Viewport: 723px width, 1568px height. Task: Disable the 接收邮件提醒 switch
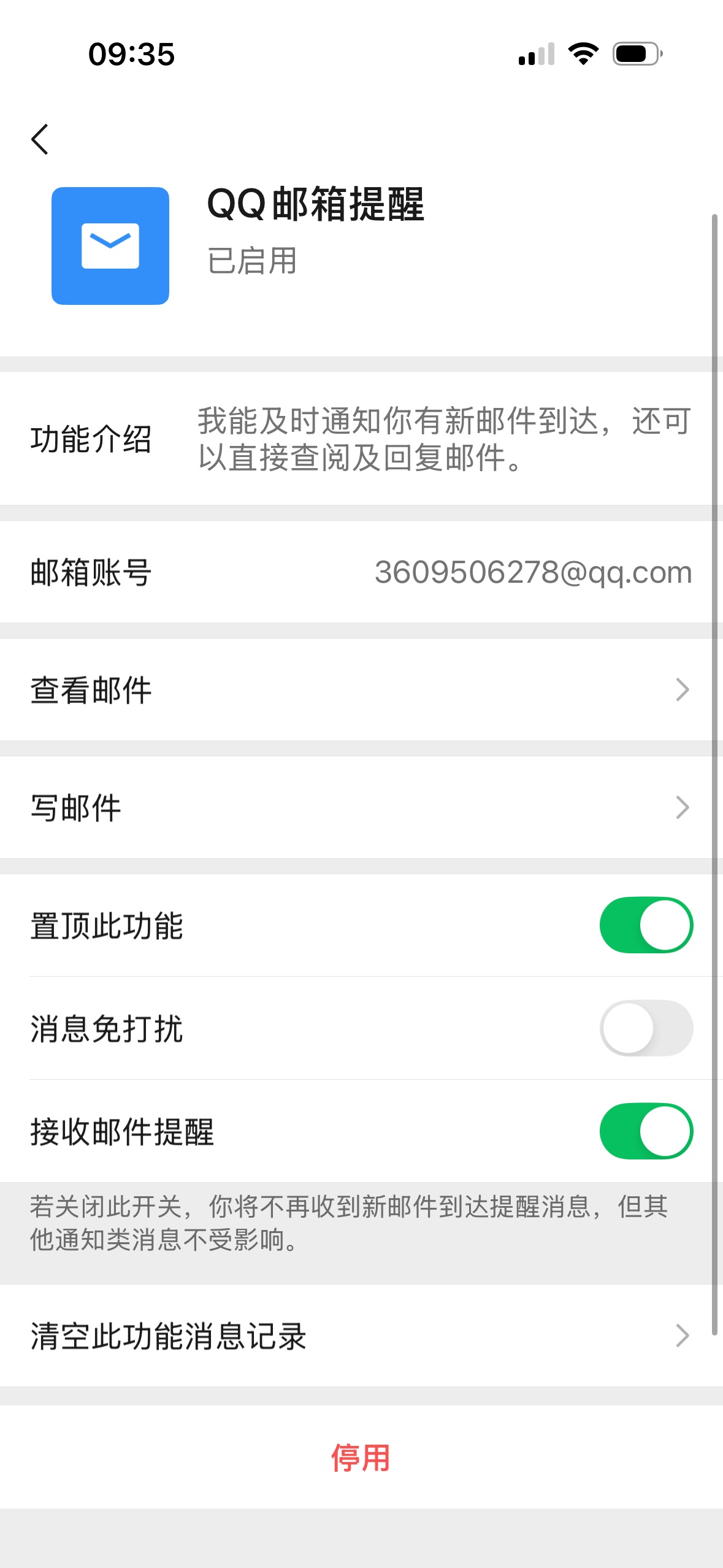[x=646, y=1131]
